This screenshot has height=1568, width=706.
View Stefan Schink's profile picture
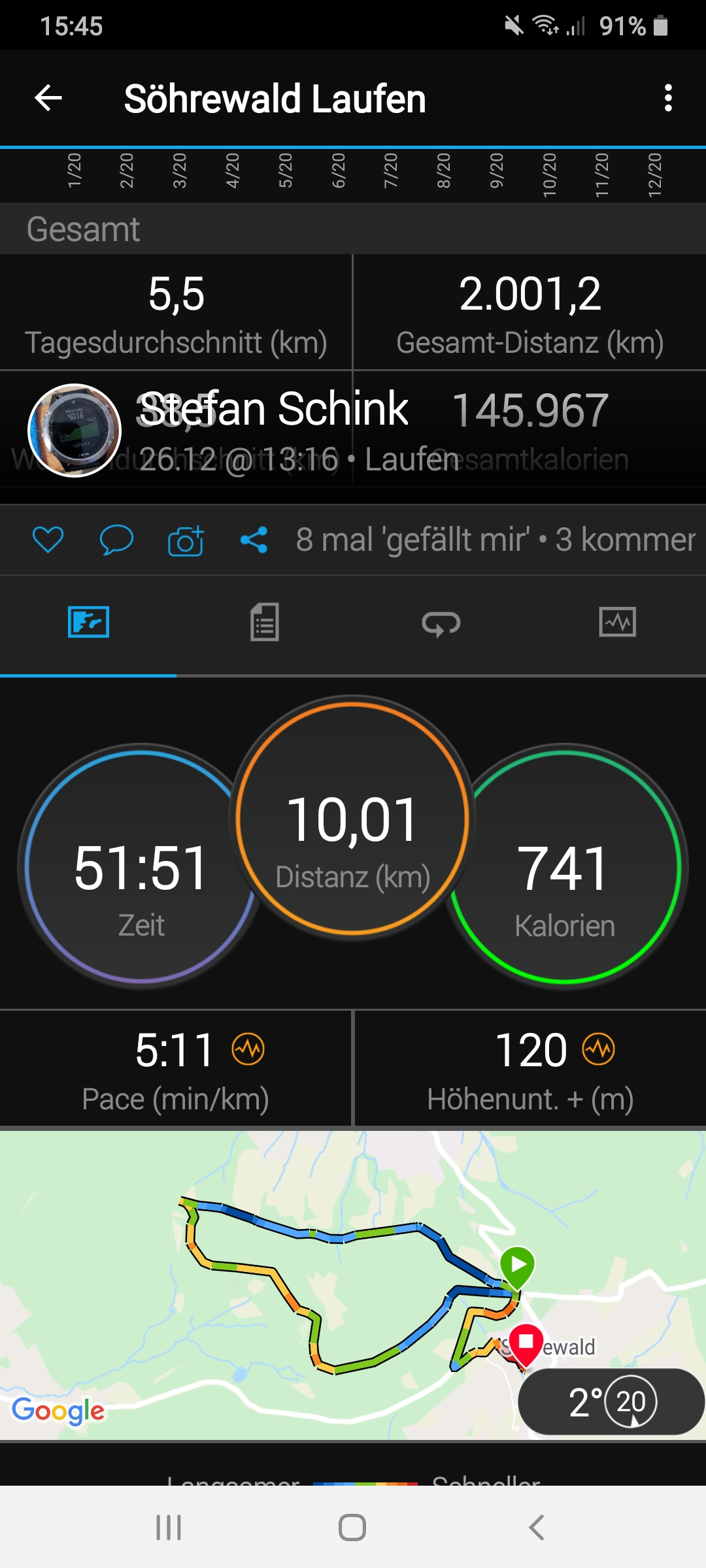75,430
